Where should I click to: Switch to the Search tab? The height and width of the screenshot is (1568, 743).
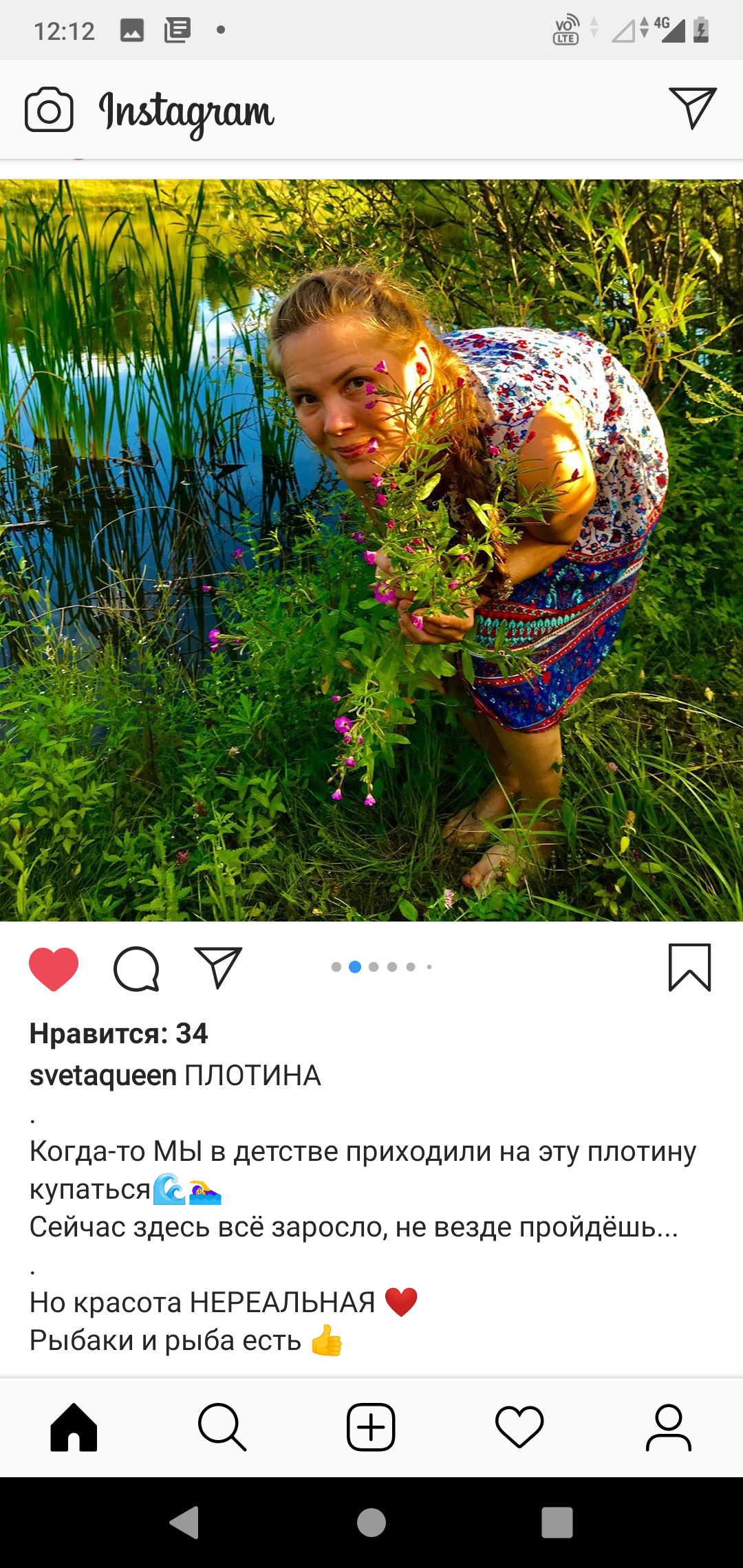point(222,1427)
